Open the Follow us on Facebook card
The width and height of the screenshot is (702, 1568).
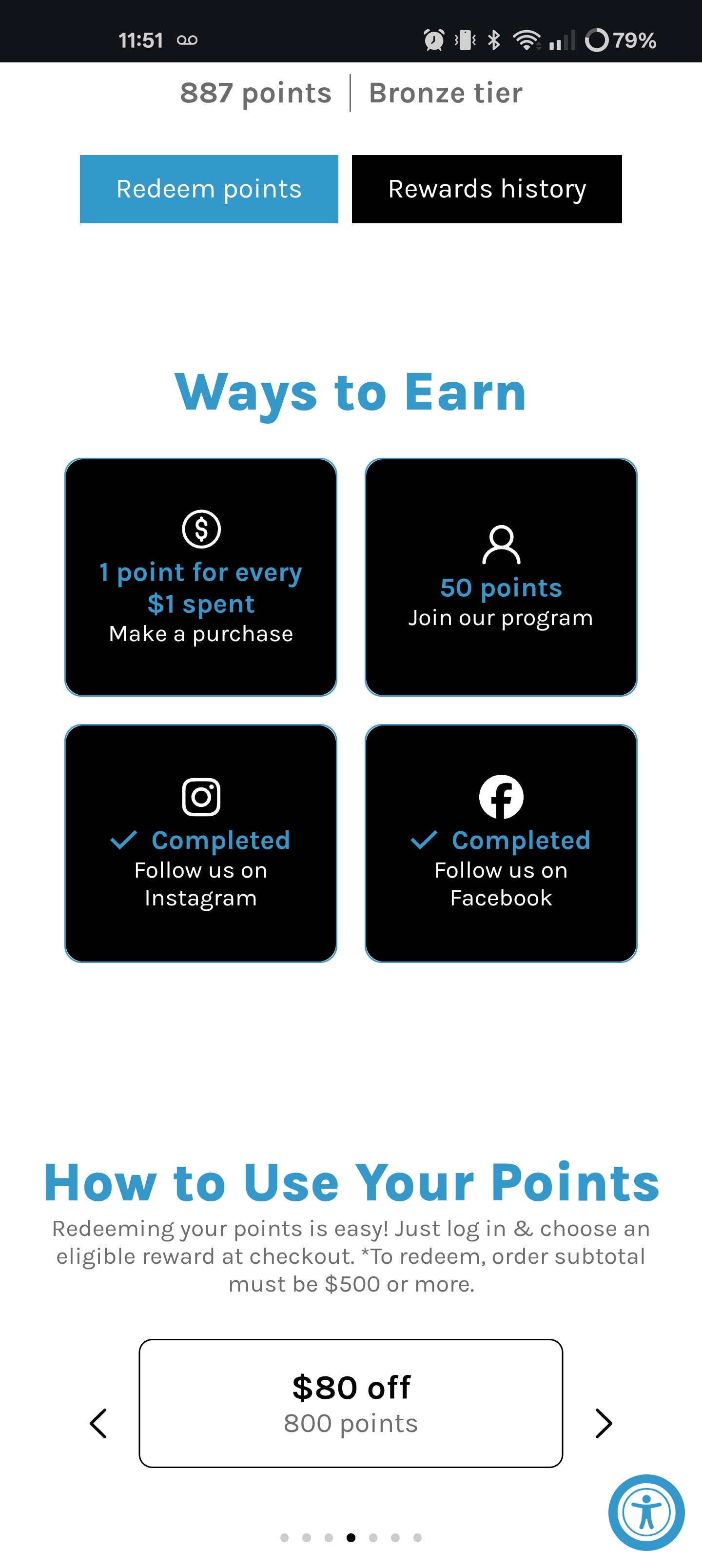pos(501,843)
